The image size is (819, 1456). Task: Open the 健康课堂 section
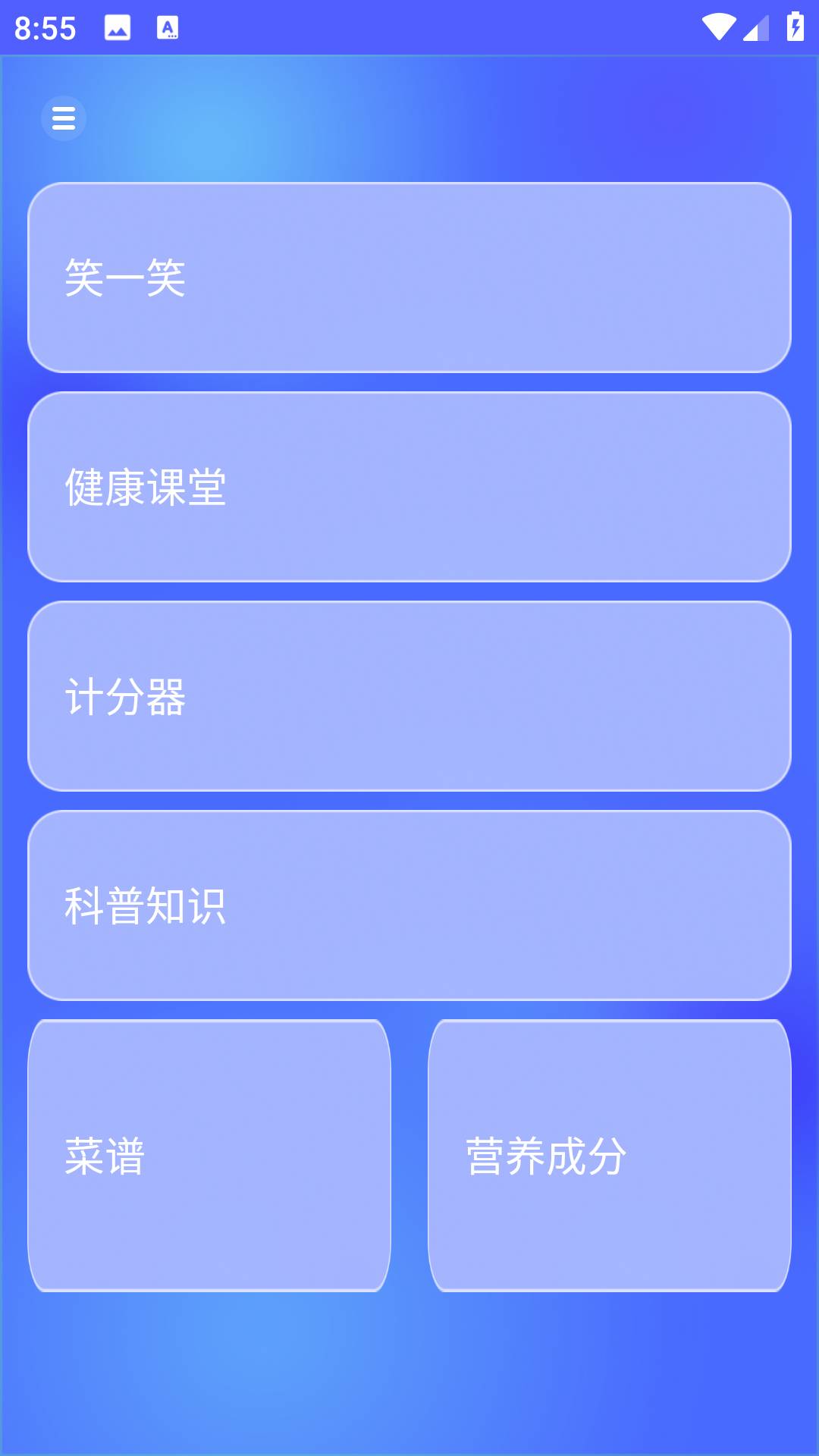409,485
